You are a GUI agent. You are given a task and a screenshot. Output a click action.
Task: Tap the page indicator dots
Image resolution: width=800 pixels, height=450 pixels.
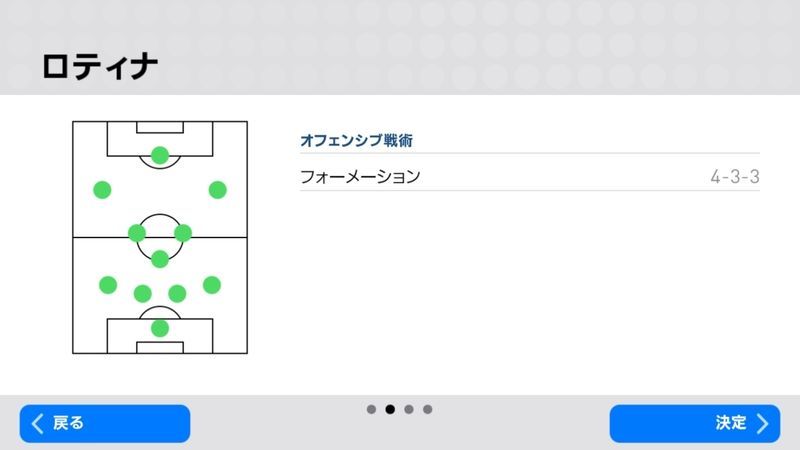(x=399, y=409)
